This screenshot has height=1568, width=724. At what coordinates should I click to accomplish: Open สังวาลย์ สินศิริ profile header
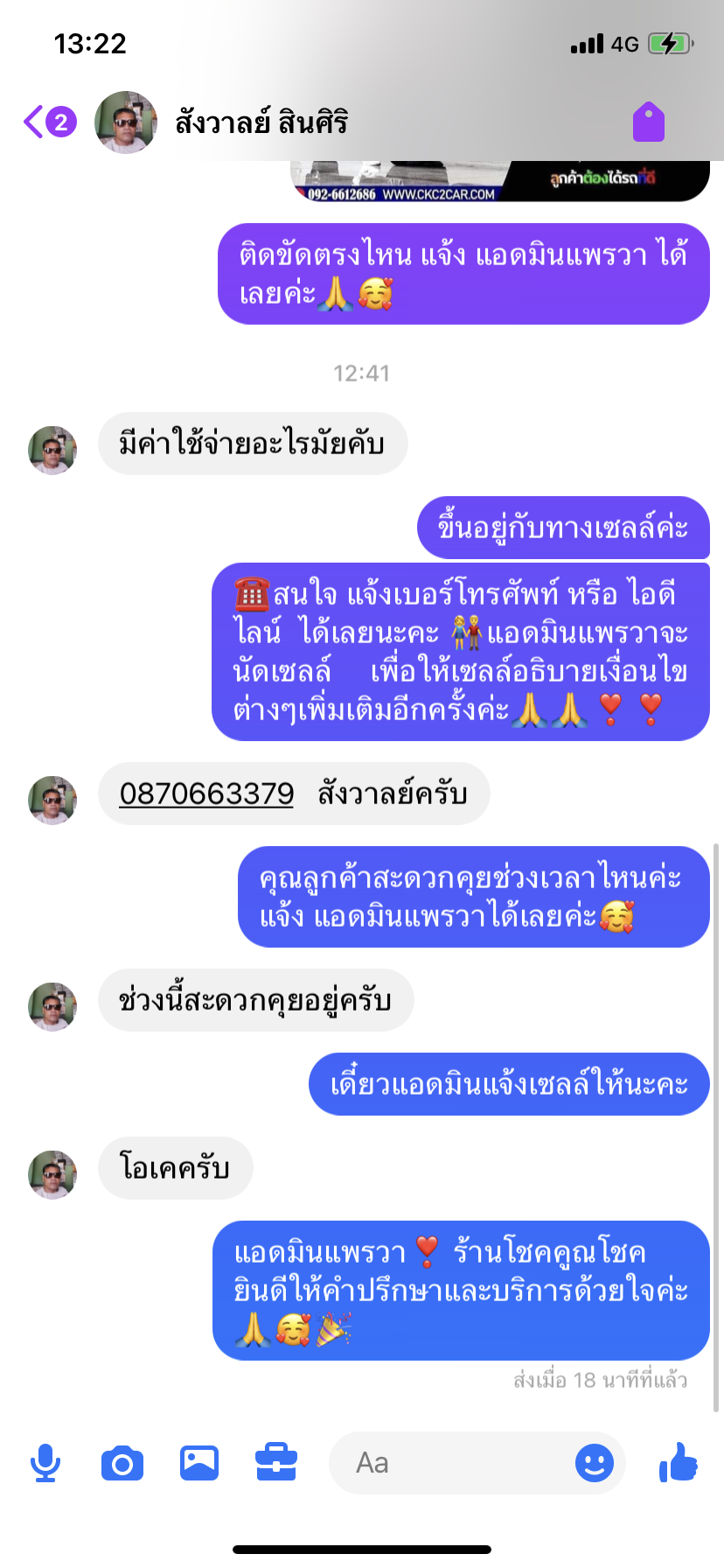pyautogui.click(x=261, y=122)
